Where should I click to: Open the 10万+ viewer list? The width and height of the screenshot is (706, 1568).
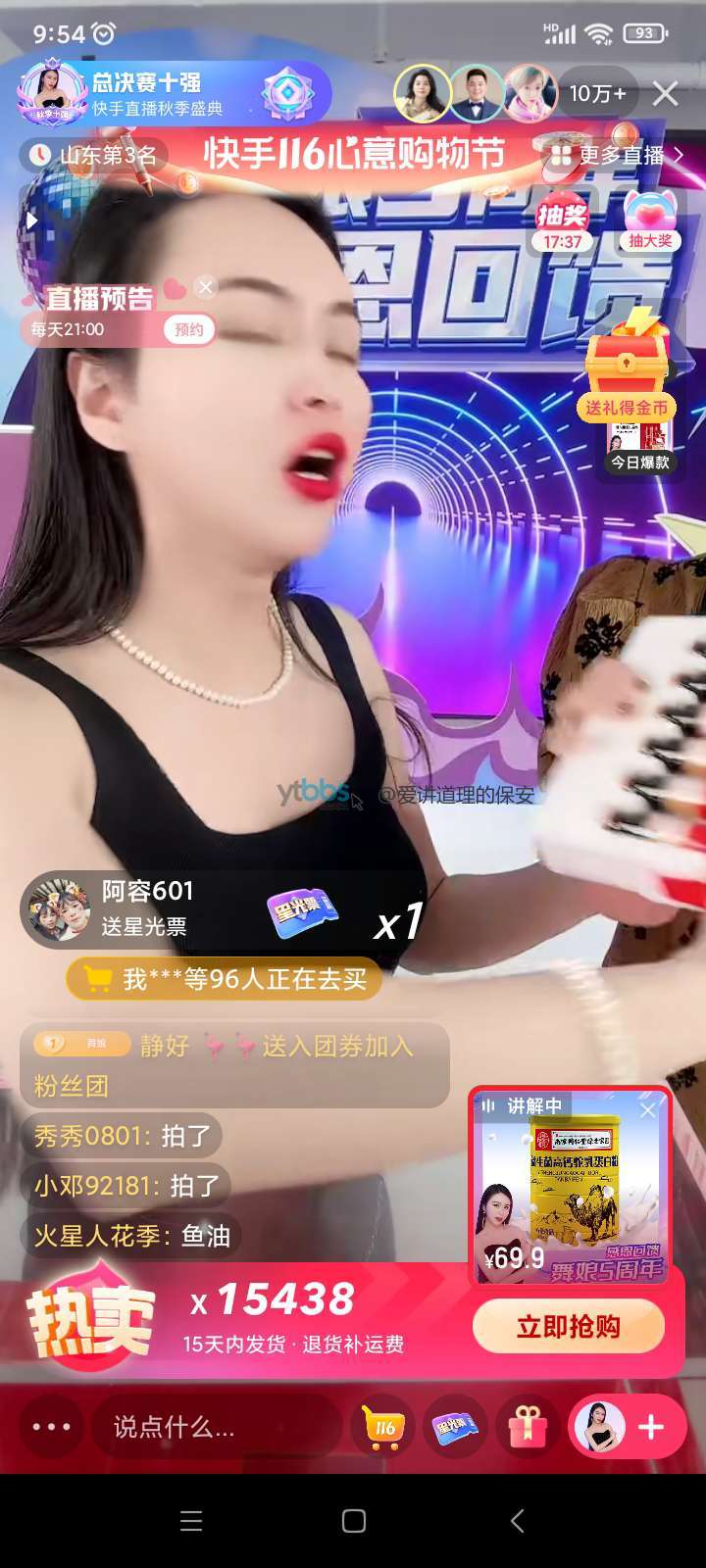point(597,94)
